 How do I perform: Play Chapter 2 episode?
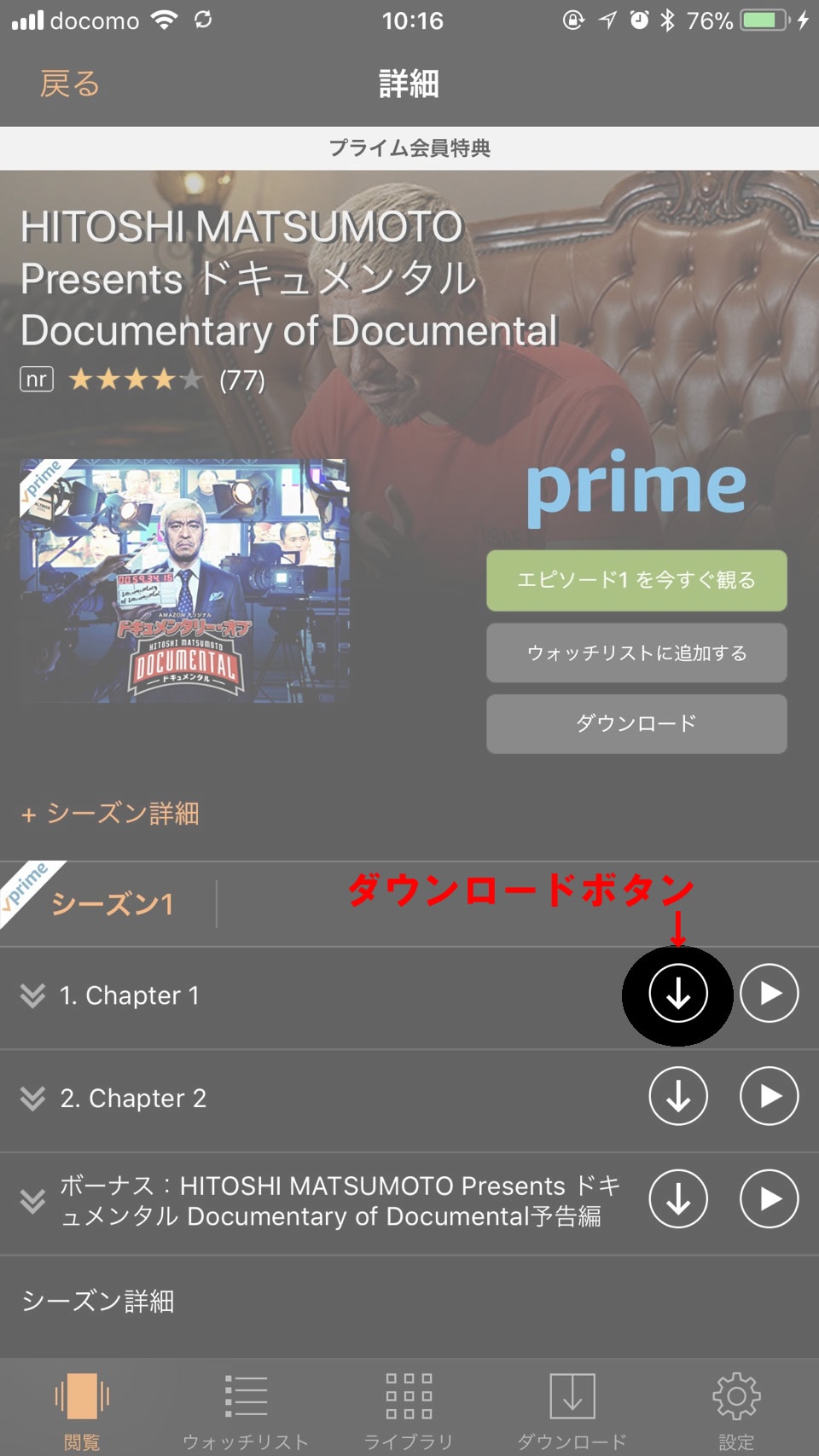click(x=769, y=1096)
